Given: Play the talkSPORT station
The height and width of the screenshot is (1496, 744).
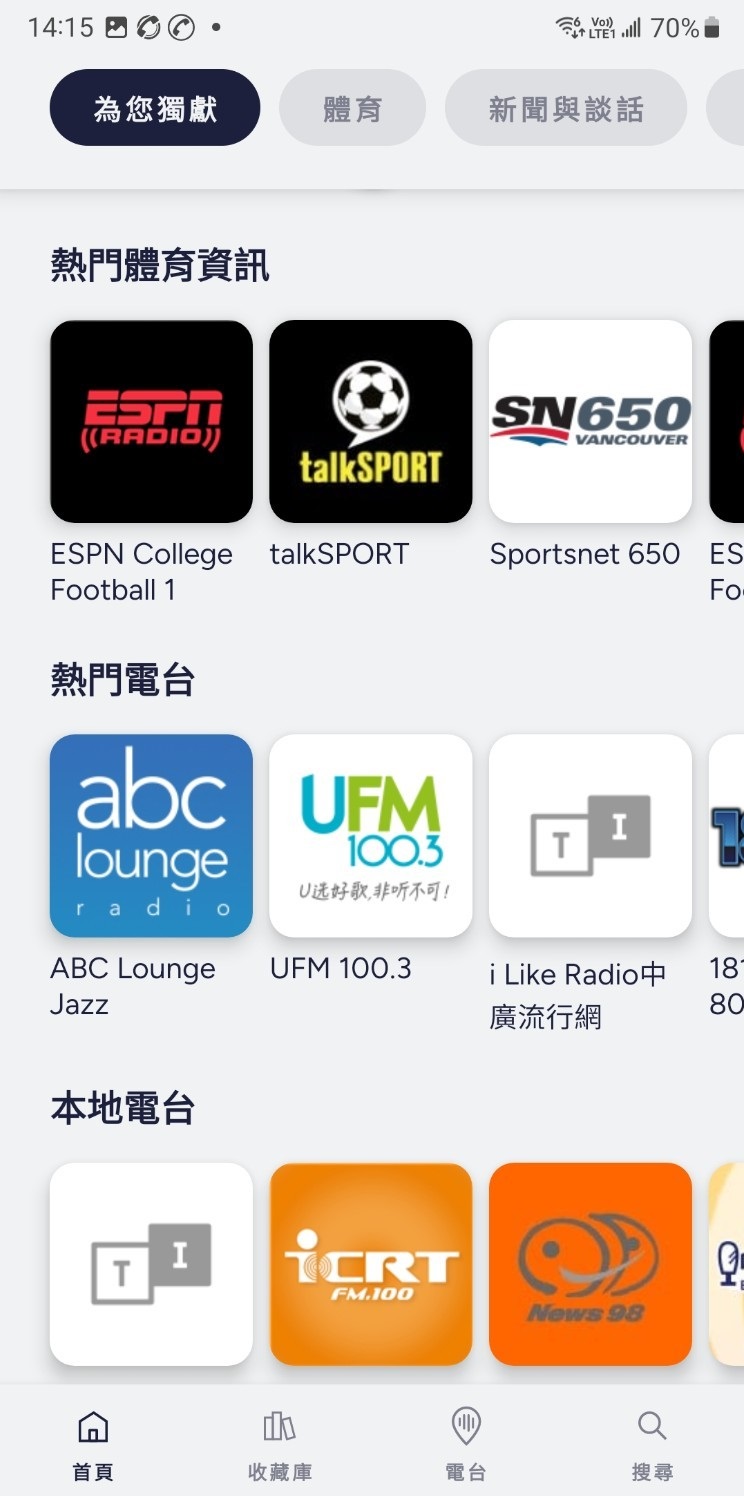Looking at the screenshot, I should [370, 421].
